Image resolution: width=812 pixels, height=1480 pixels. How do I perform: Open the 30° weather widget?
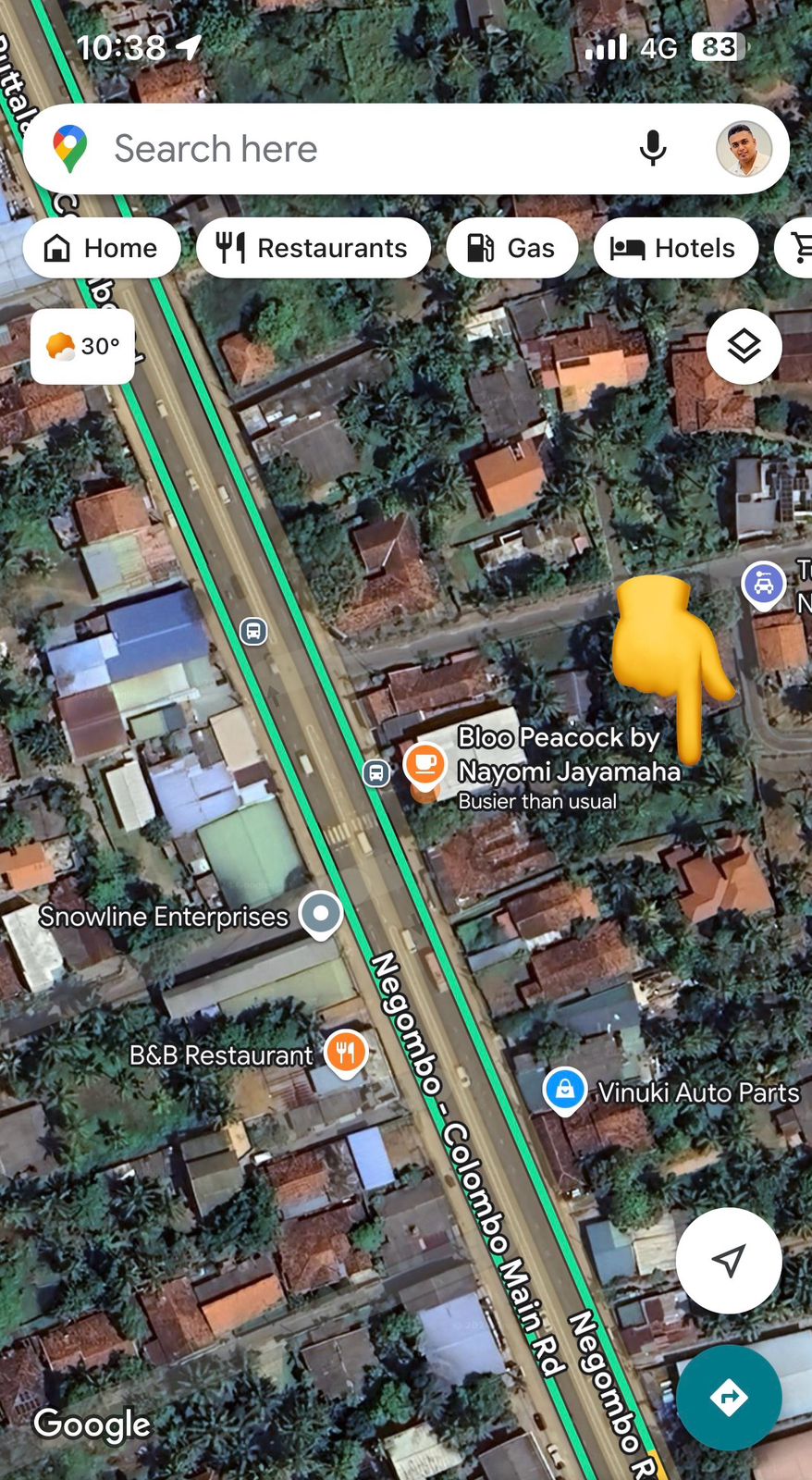pyautogui.click(x=82, y=347)
